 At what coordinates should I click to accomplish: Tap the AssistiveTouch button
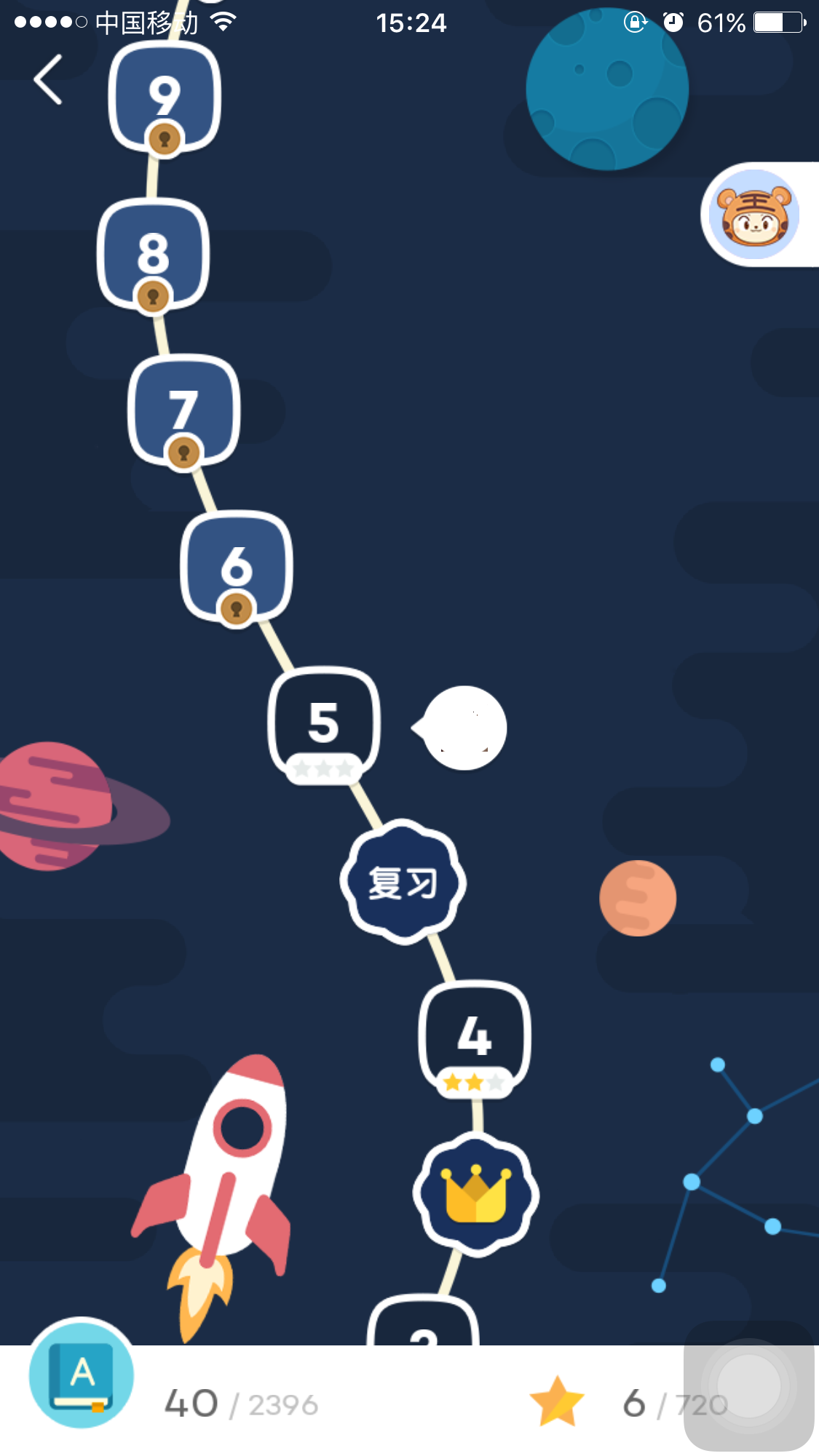tap(748, 1385)
